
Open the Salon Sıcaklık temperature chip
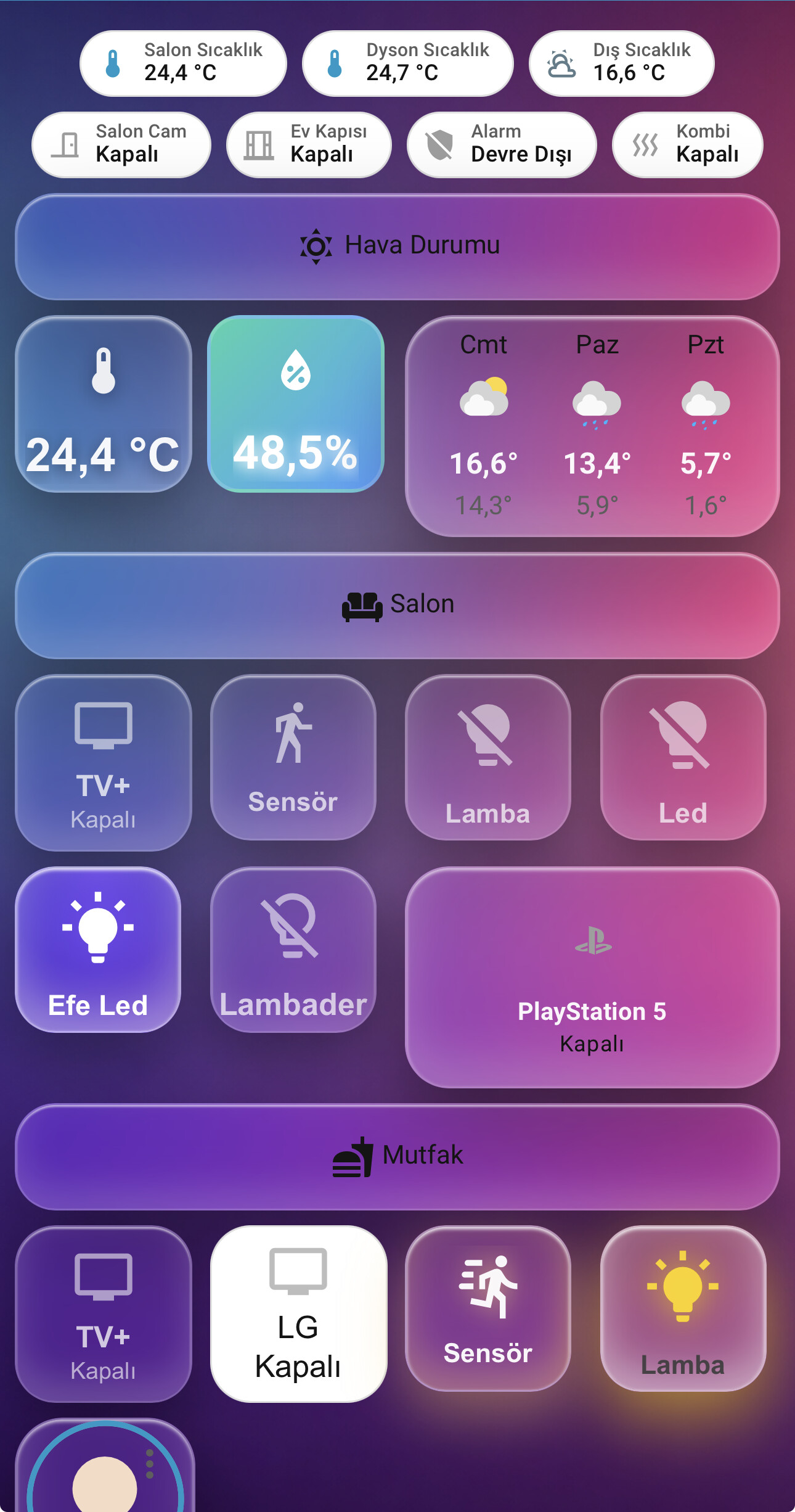pyautogui.click(x=183, y=64)
